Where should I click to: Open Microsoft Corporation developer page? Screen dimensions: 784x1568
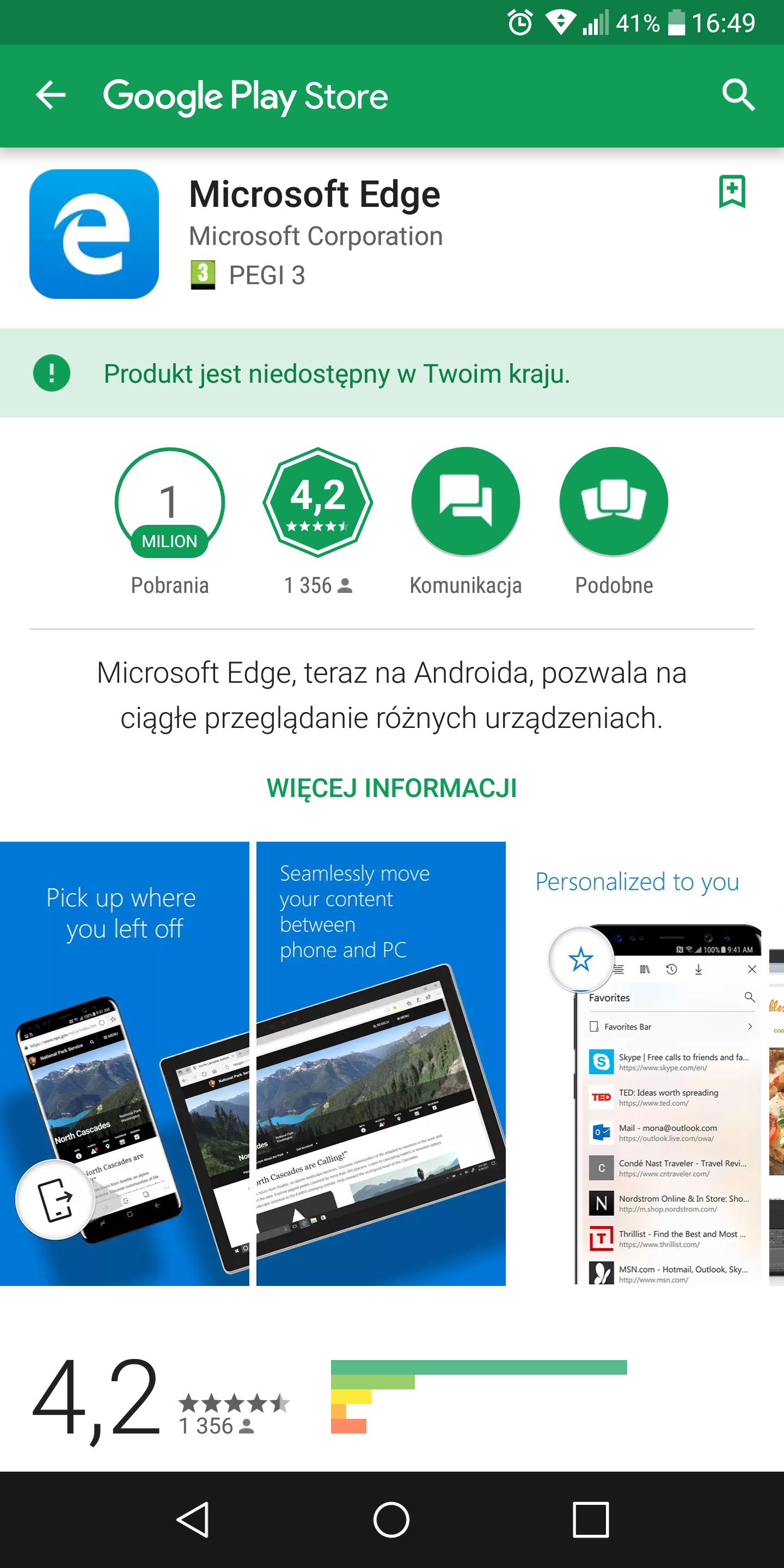tap(315, 236)
